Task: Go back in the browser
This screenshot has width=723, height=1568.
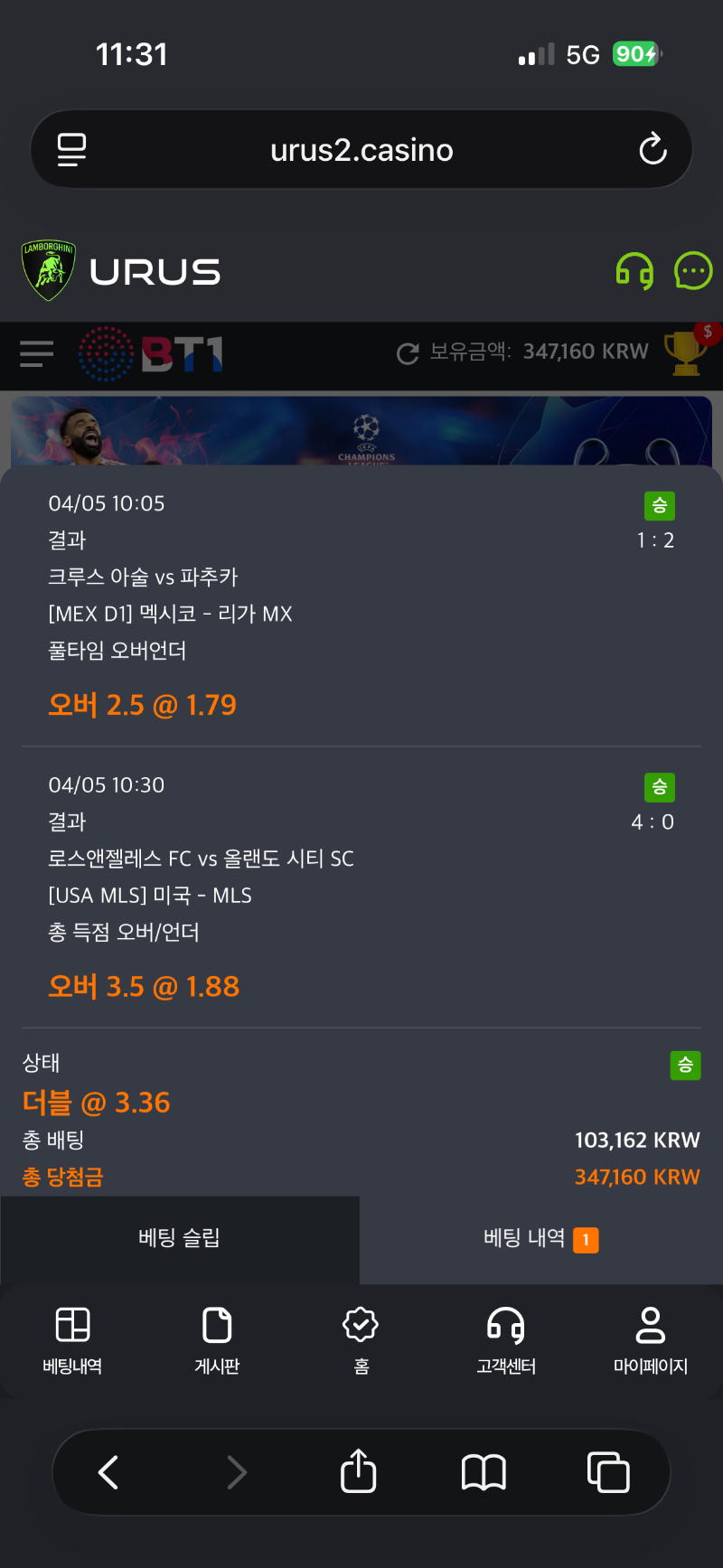Action: pyautogui.click(x=108, y=1472)
